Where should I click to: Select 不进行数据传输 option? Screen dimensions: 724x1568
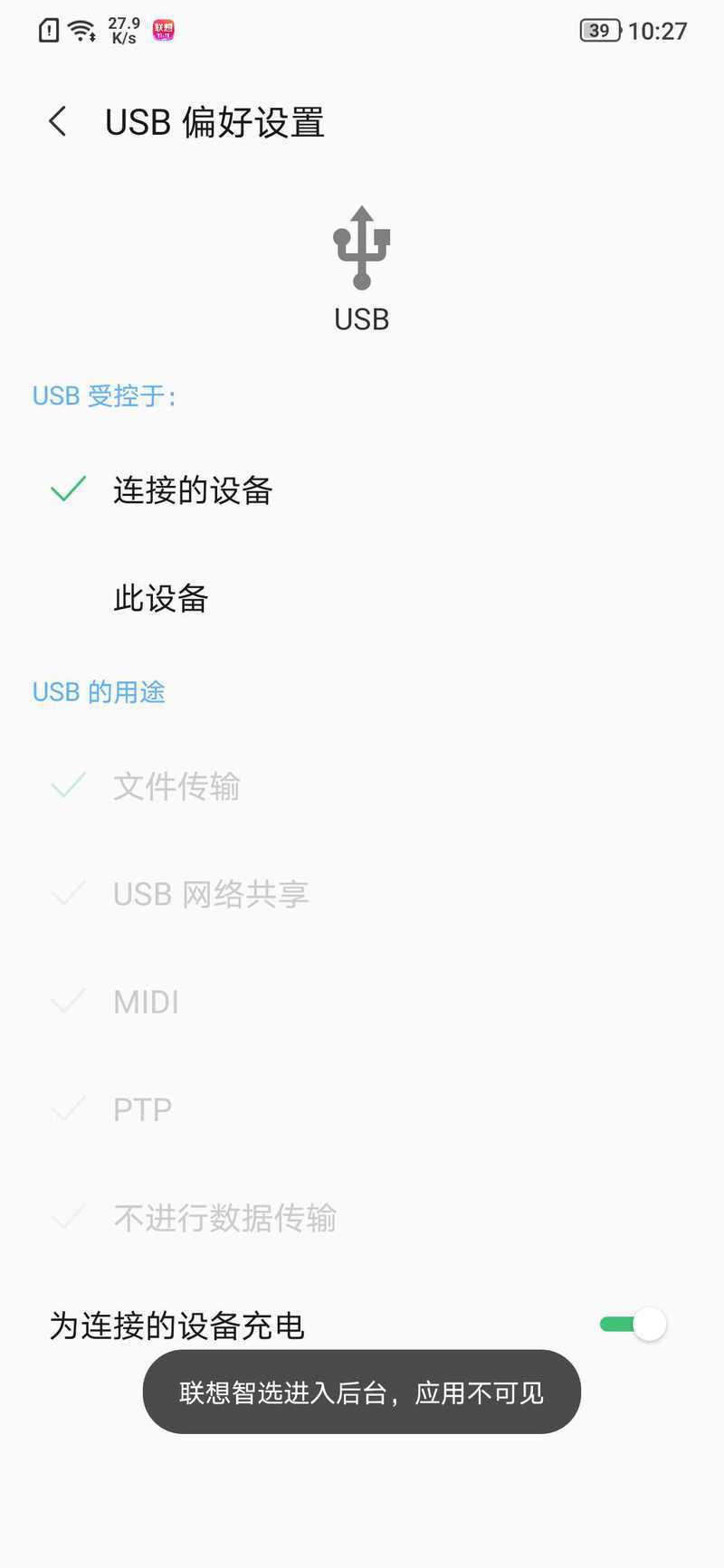(362, 1218)
